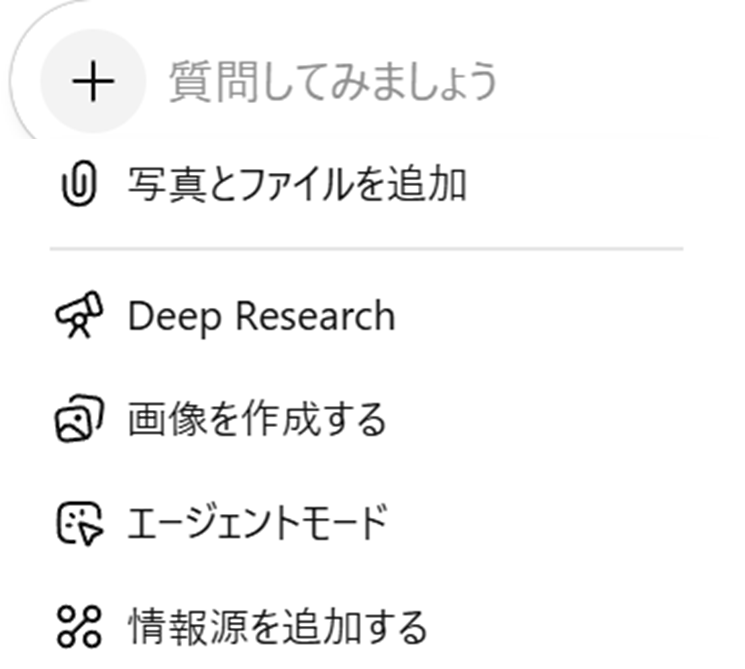Focus the 質問してみましょう input field
This screenshot has height=669, width=745.
400,82
